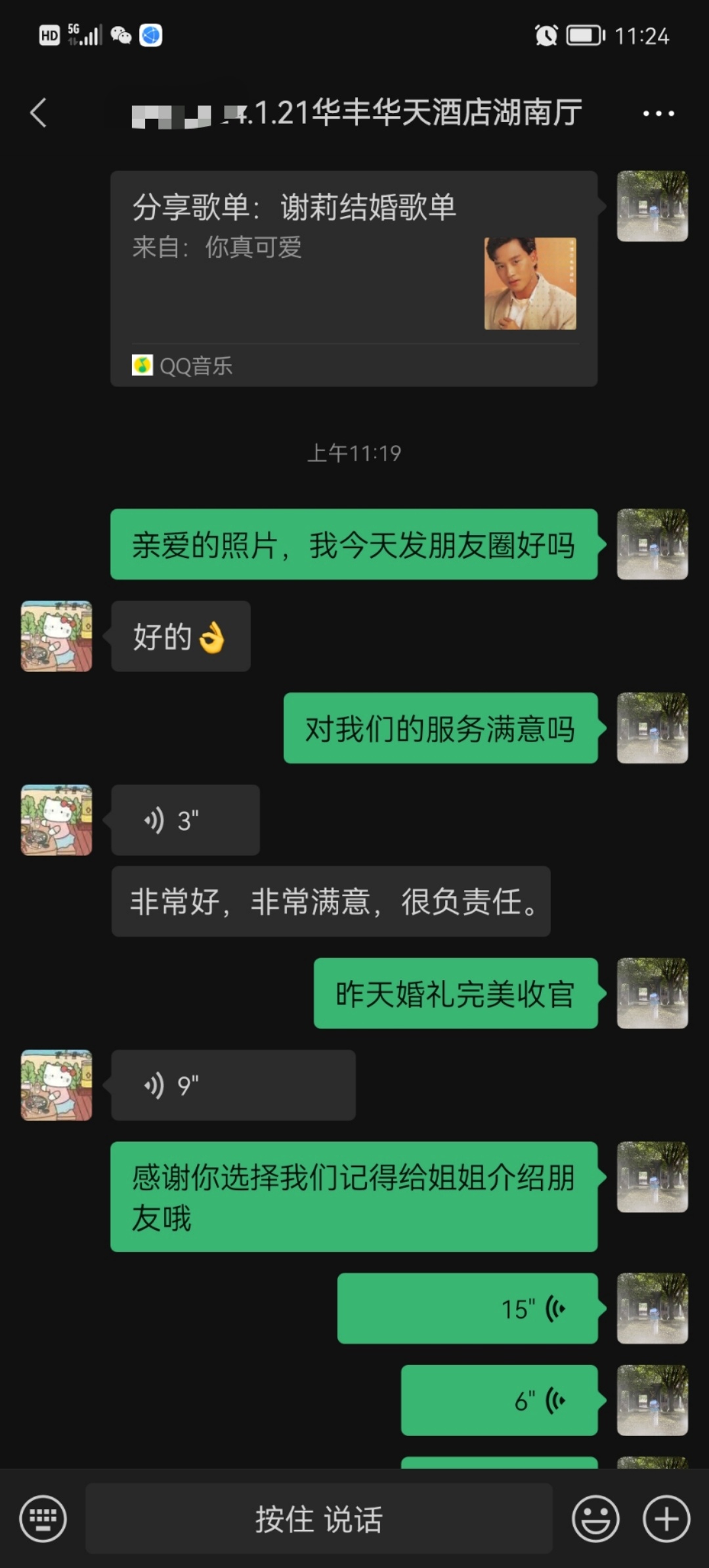
Task: Play the sent 6-second voice message
Action: pyautogui.click(x=500, y=1400)
